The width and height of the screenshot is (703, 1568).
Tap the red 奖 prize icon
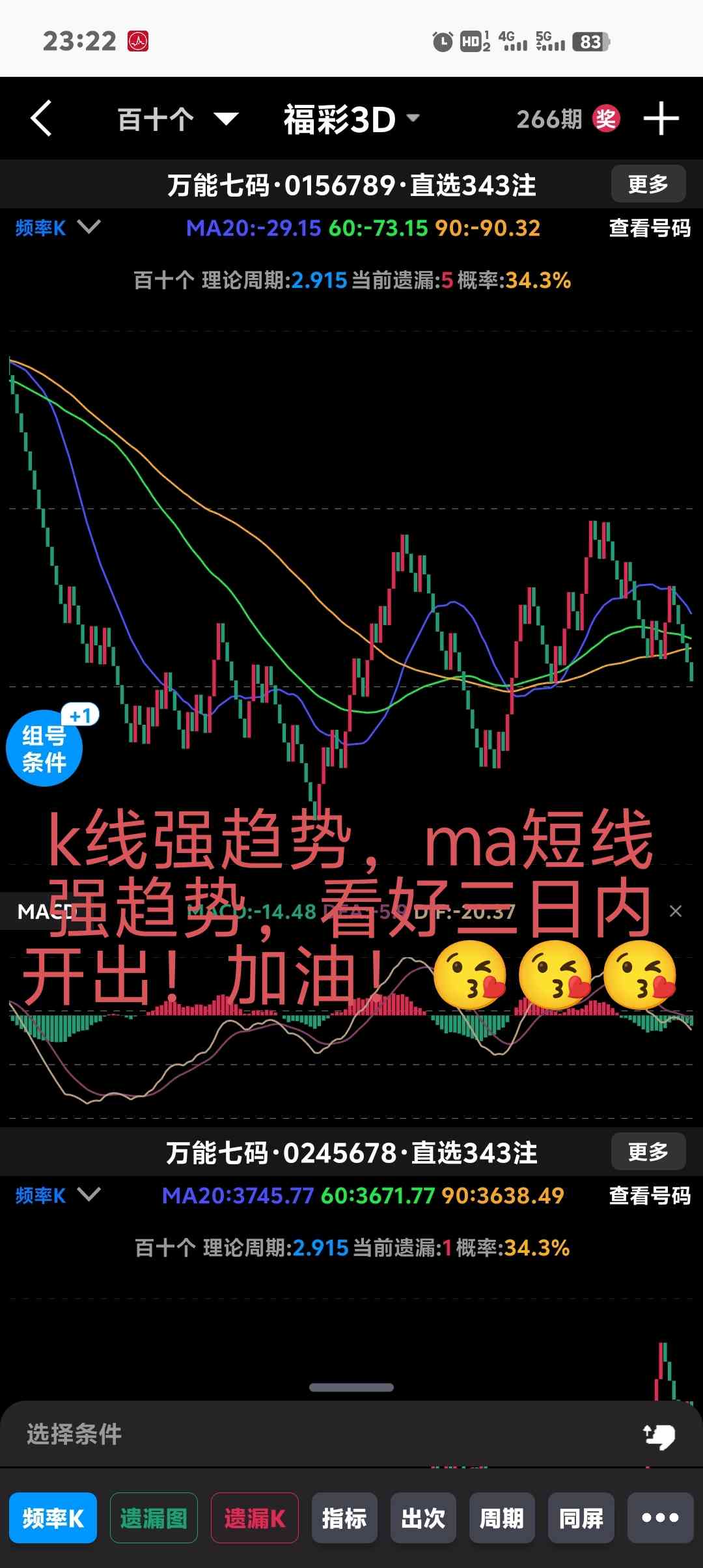pyautogui.click(x=605, y=119)
